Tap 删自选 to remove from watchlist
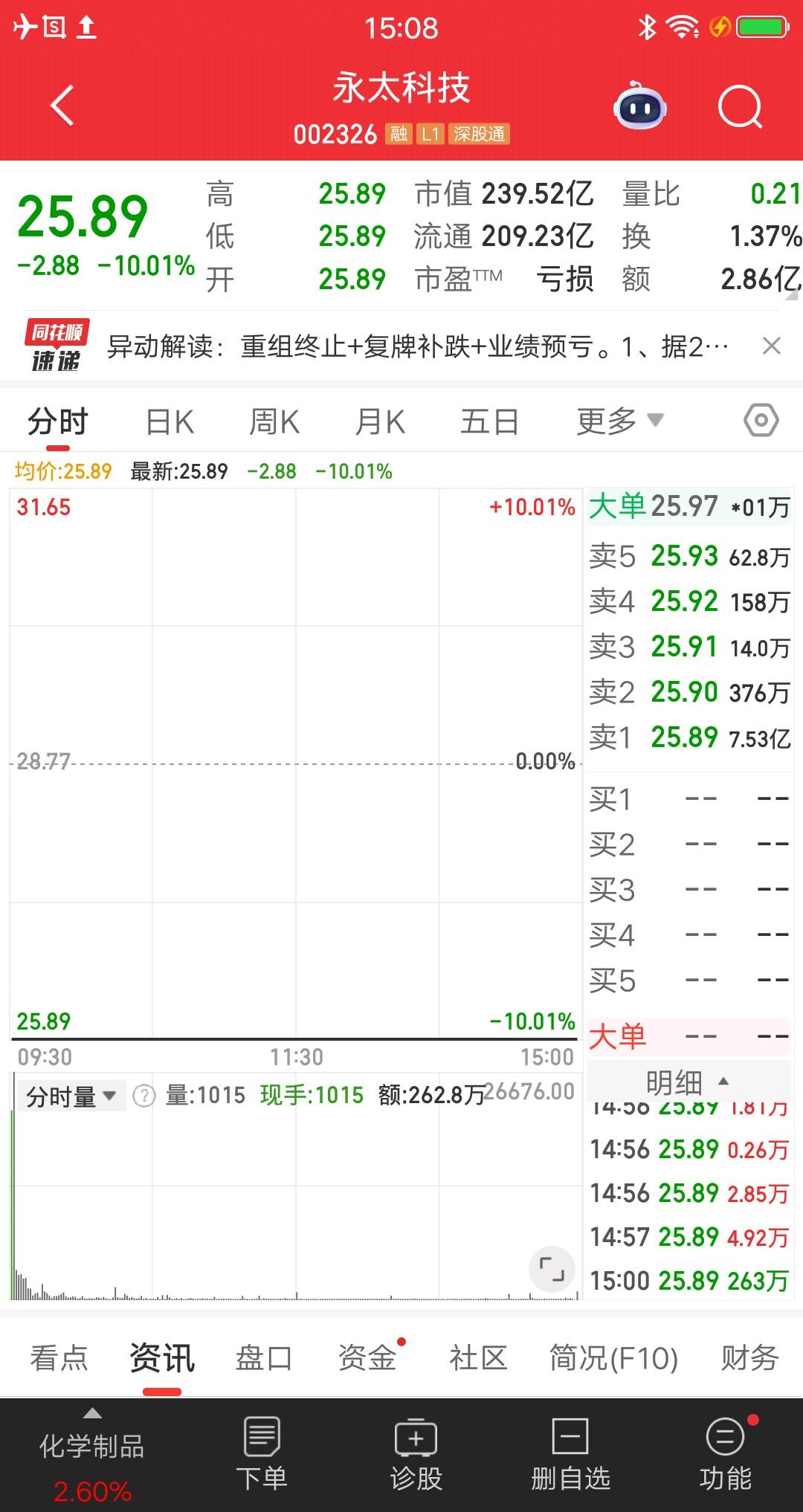The height and width of the screenshot is (1512, 803). tap(567, 1450)
